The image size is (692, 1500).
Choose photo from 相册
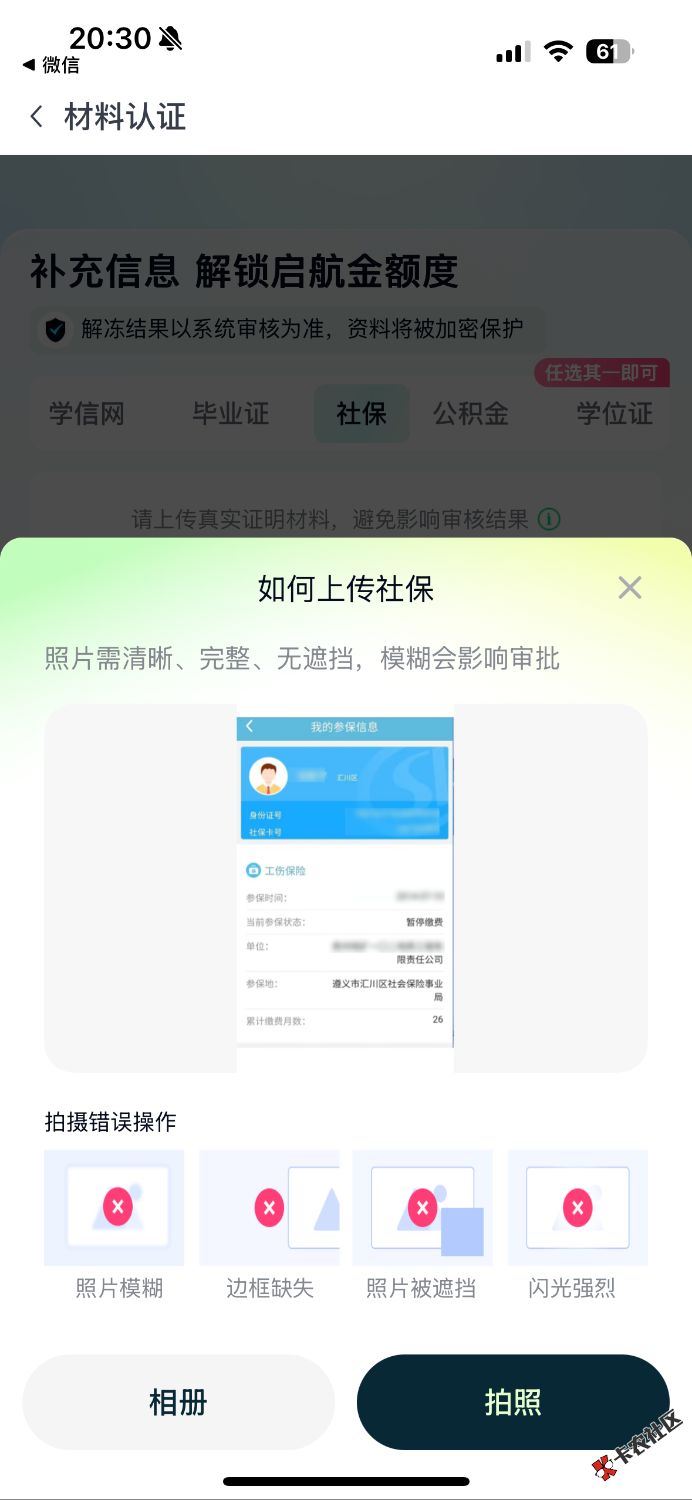[x=178, y=1402]
